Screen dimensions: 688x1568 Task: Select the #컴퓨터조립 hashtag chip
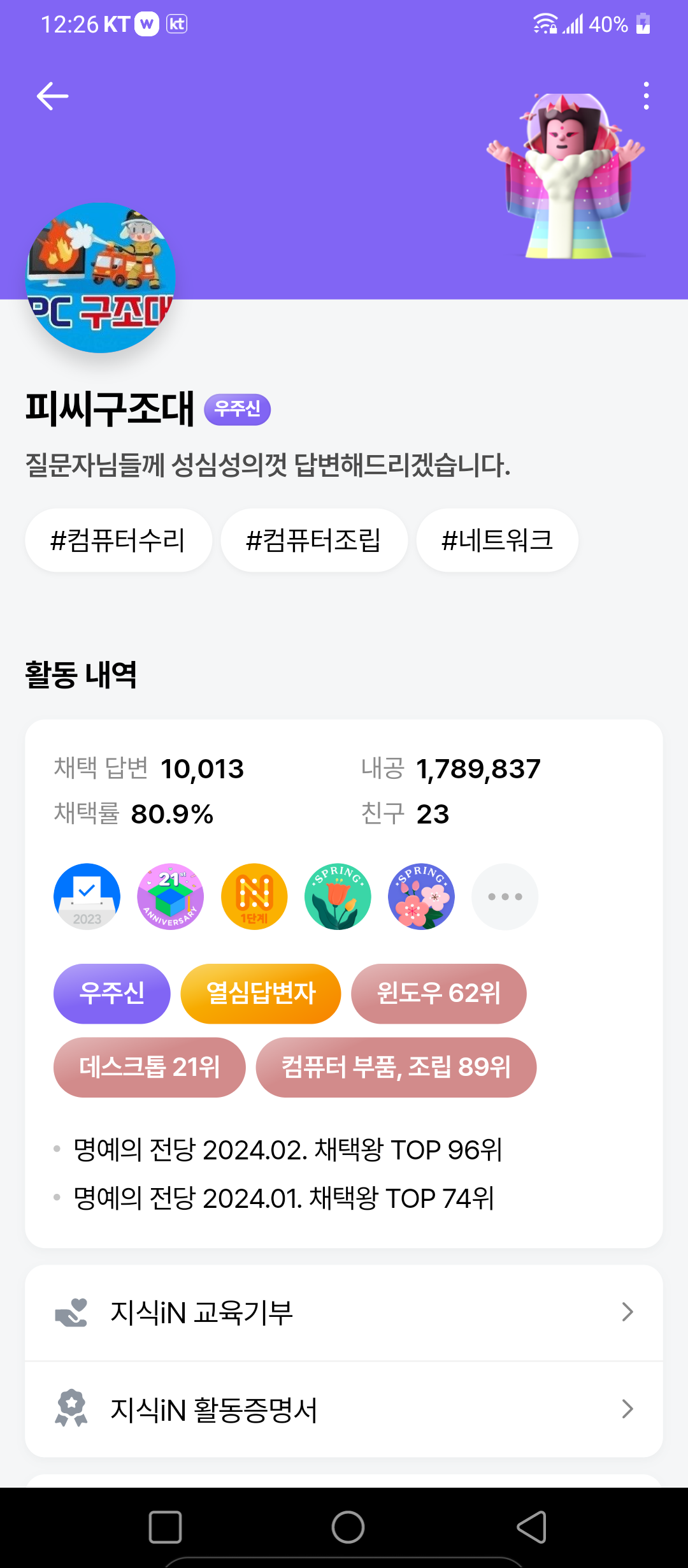point(313,541)
